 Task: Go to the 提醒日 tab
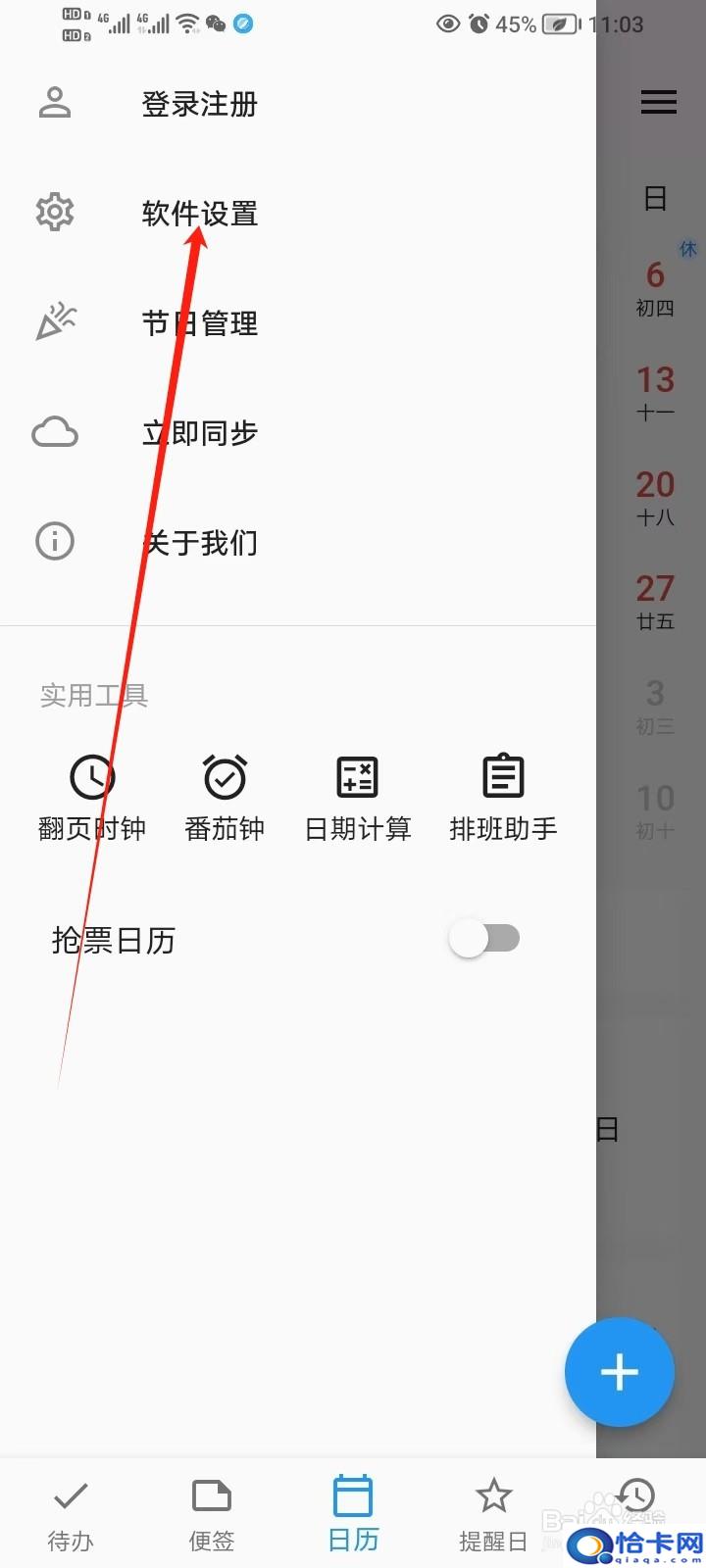coord(493,1515)
